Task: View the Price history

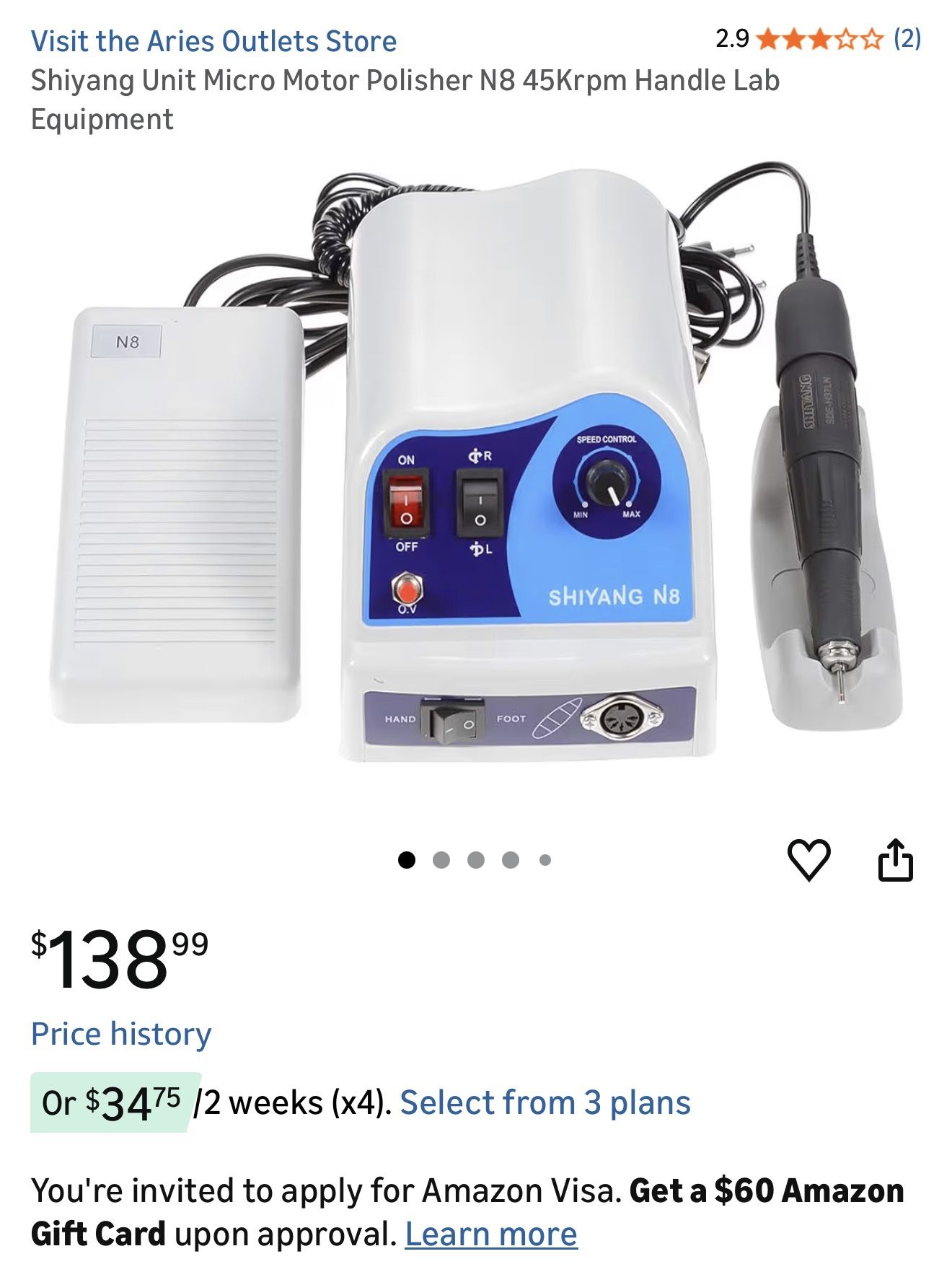Action: 121,1033
